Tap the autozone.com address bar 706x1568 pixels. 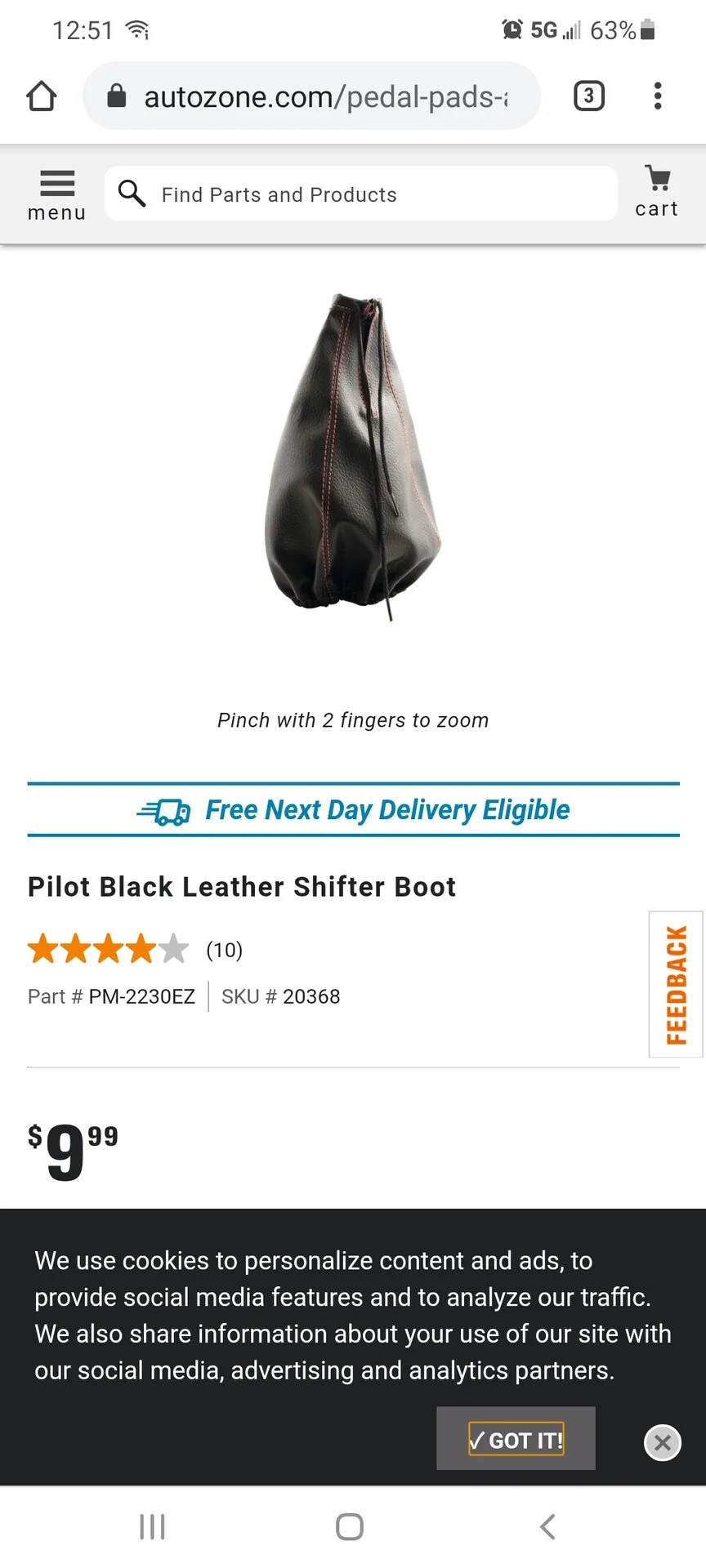(311, 96)
